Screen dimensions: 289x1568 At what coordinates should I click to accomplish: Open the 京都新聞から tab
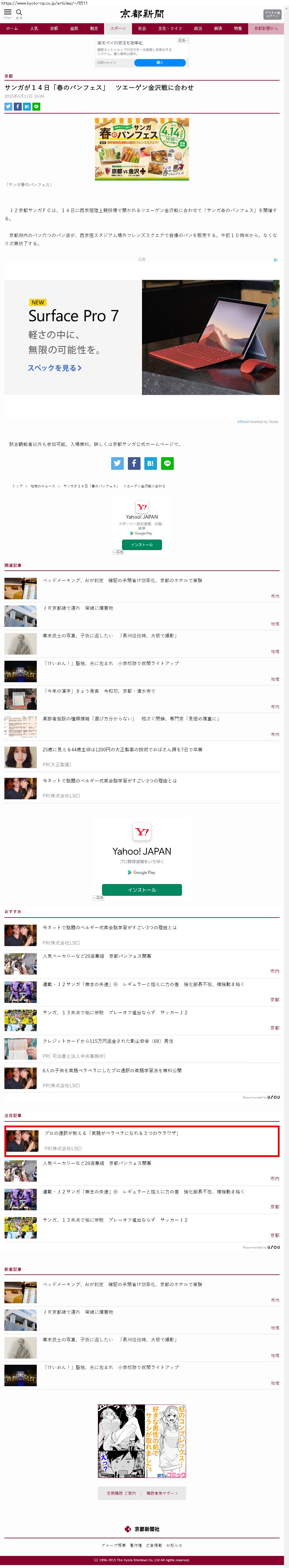coord(266,28)
